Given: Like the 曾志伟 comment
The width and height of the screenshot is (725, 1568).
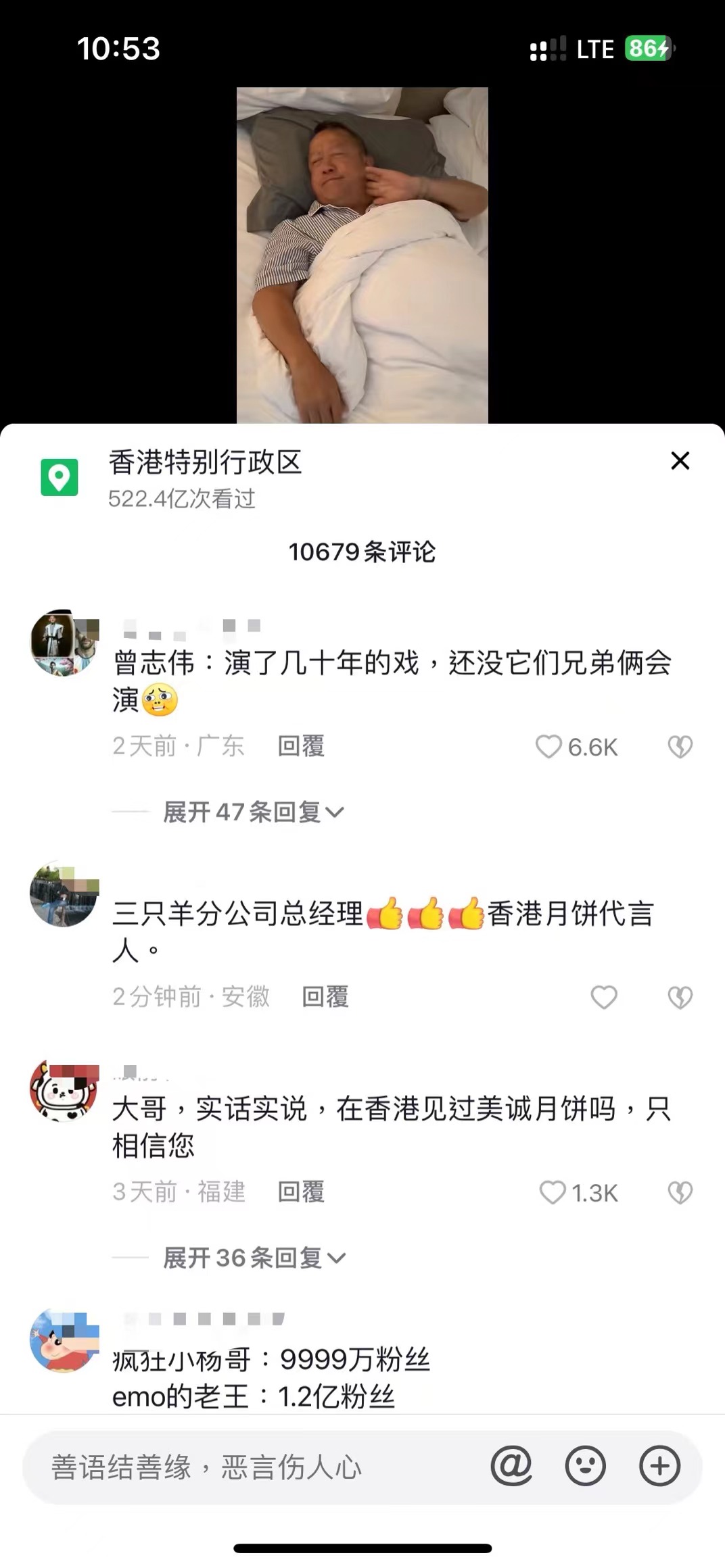Looking at the screenshot, I should (x=549, y=747).
